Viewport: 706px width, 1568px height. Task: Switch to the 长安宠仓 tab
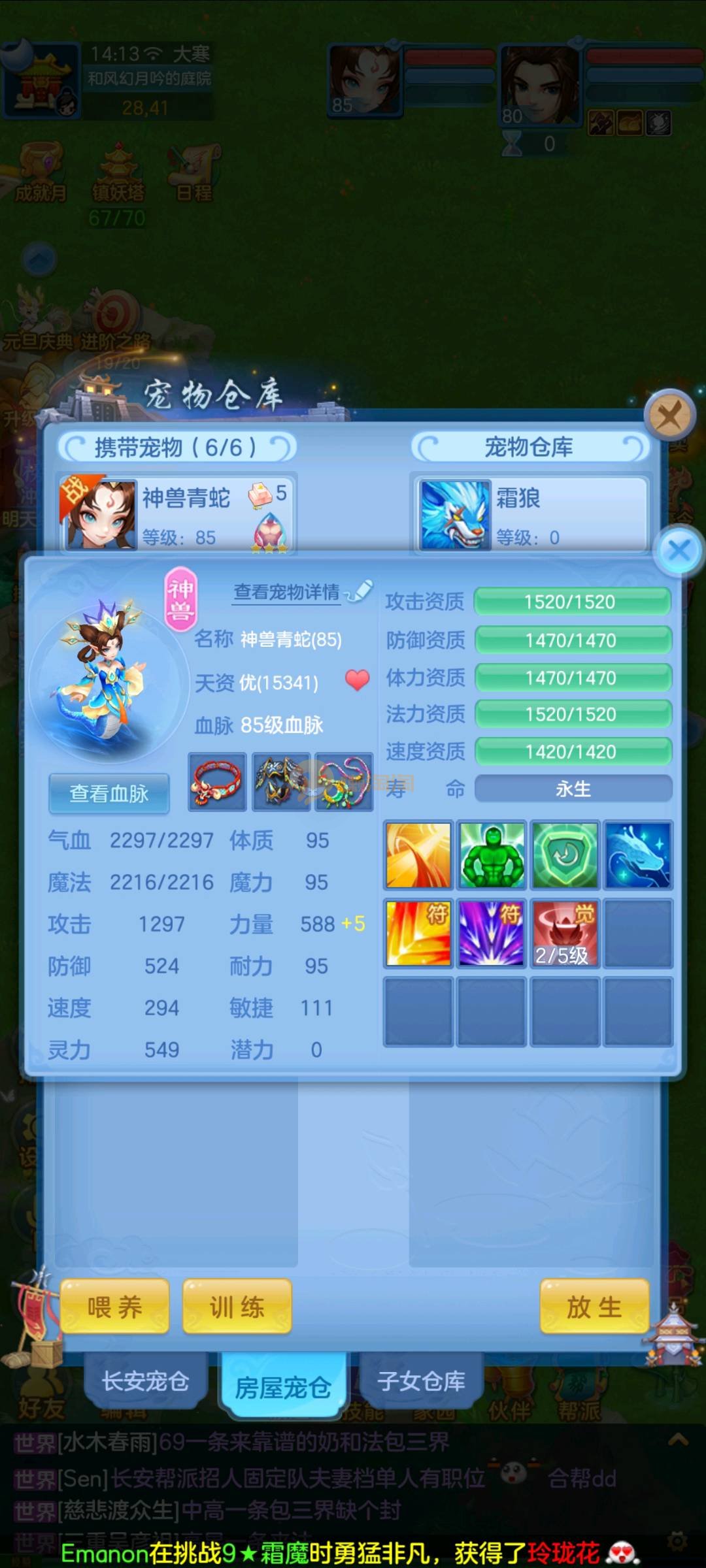point(145,1380)
